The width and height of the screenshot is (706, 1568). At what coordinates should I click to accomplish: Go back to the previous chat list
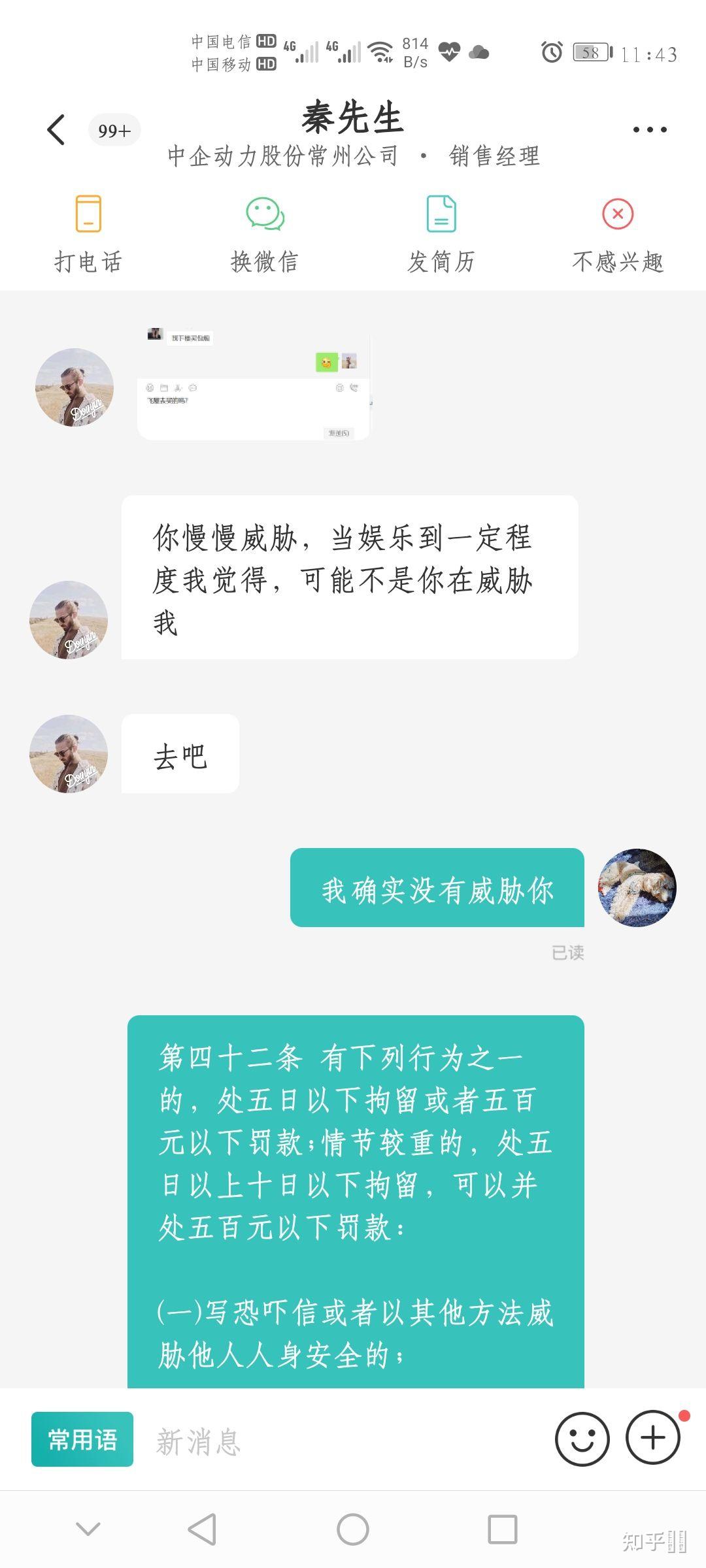point(56,129)
